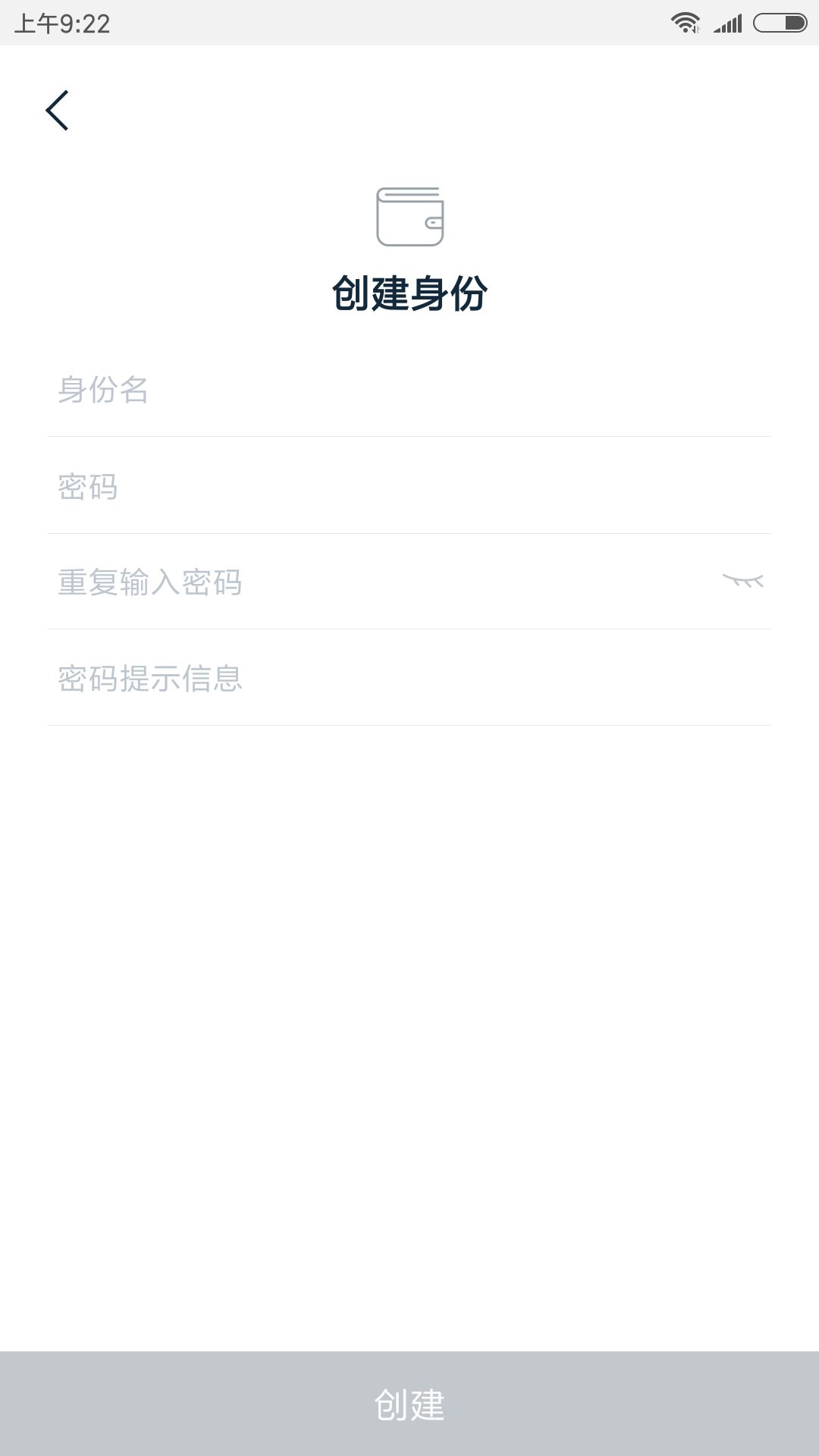Select the 创建身份 page title
Image resolution: width=819 pixels, height=1456 pixels.
point(409,292)
